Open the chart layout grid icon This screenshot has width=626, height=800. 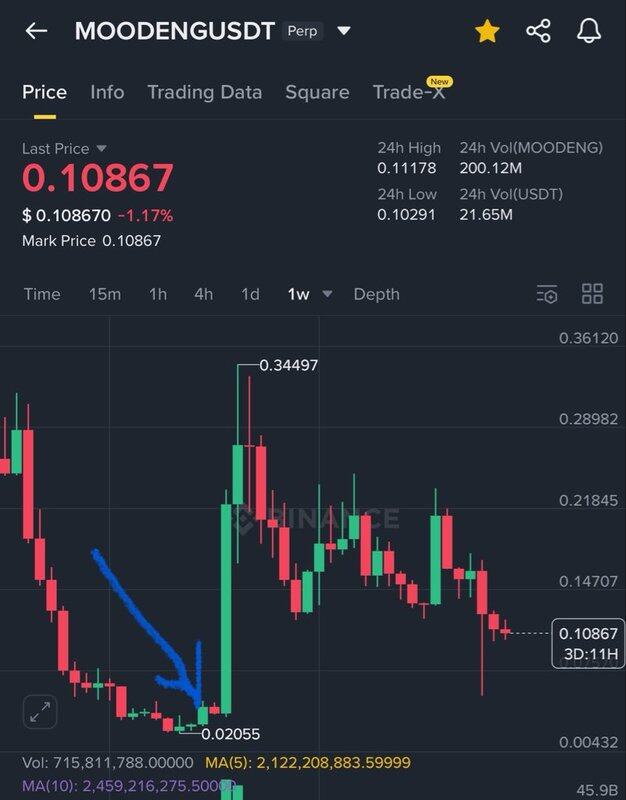pyautogui.click(x=593, y=294)
